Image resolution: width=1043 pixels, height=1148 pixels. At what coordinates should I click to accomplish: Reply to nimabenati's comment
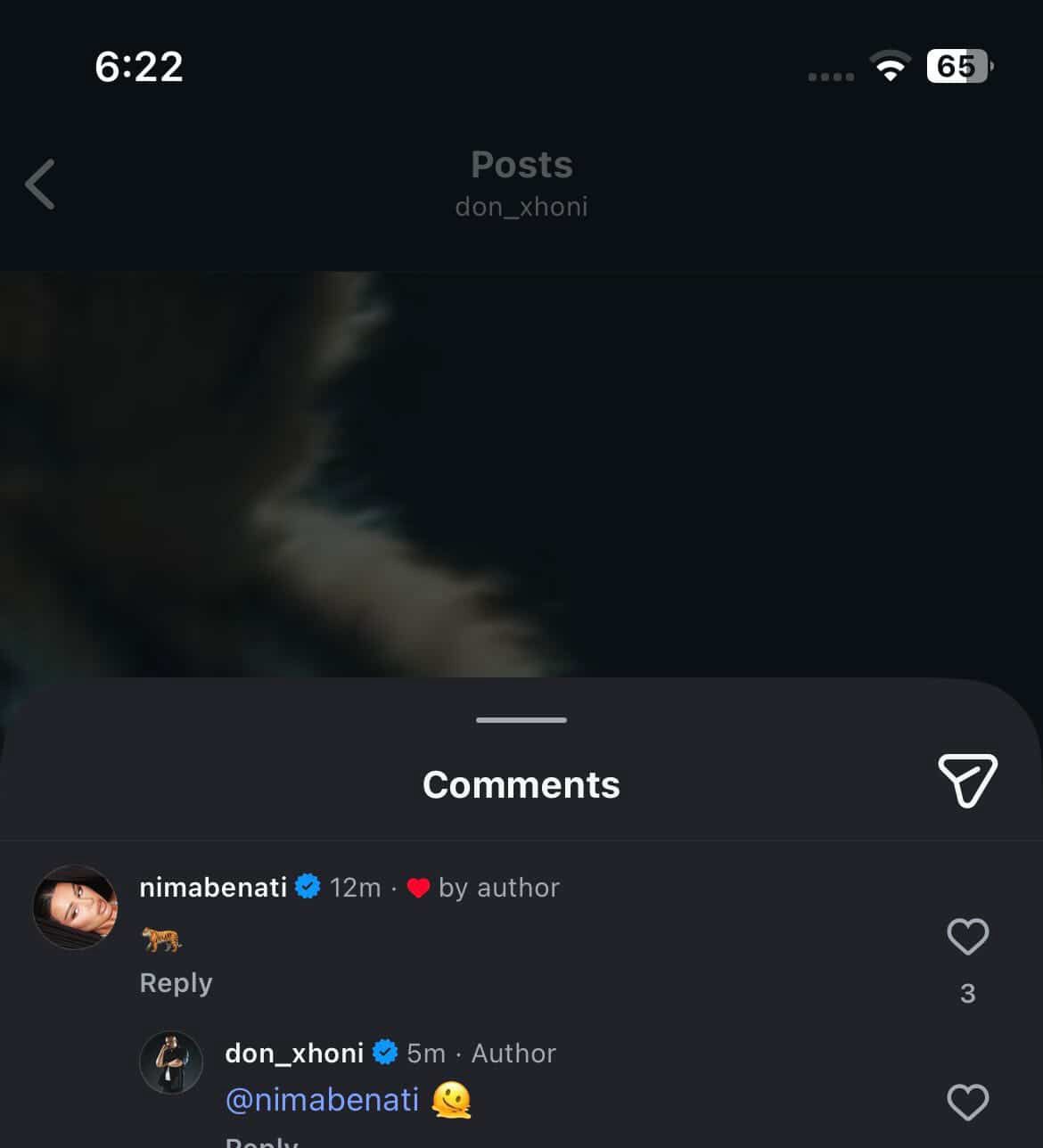pos(176,983)
